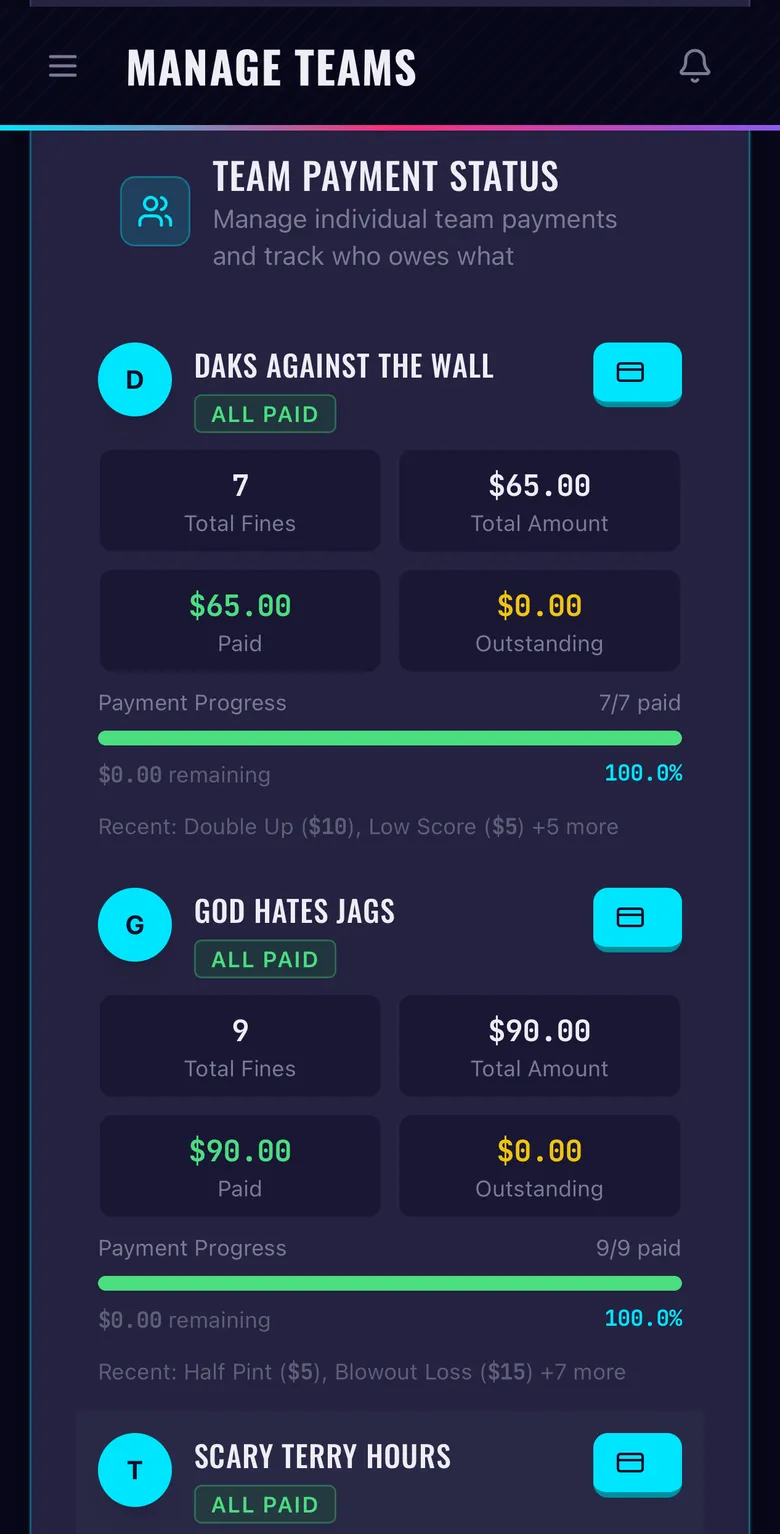
Task: Expand recent fines for Daks Against The Wall
Action: click(x=358, y=826)
